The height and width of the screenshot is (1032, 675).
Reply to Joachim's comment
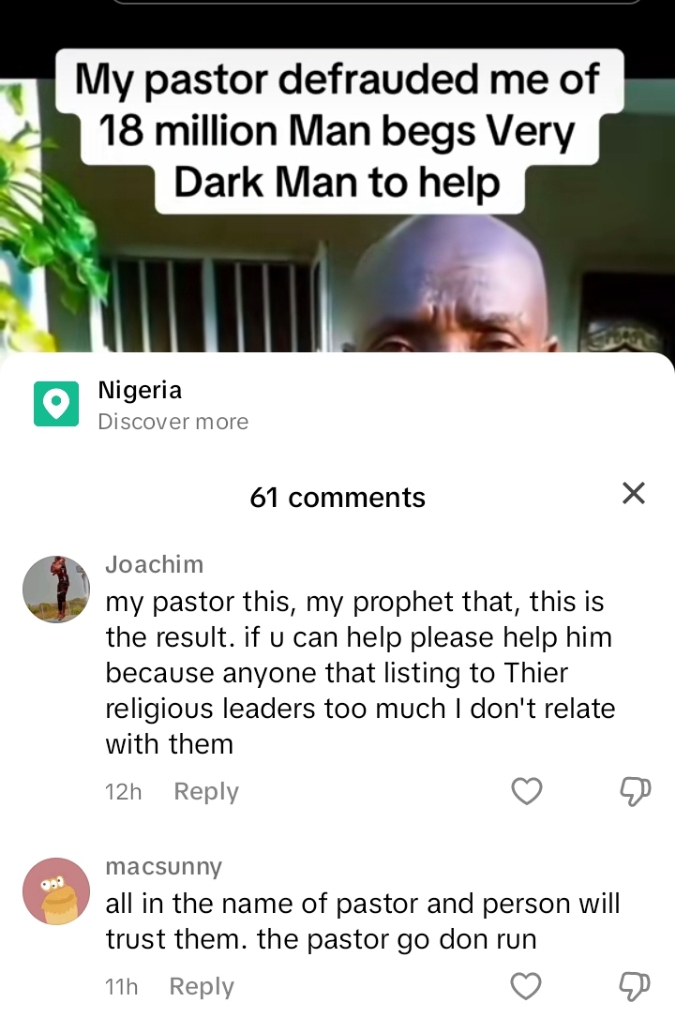(206, 792)
